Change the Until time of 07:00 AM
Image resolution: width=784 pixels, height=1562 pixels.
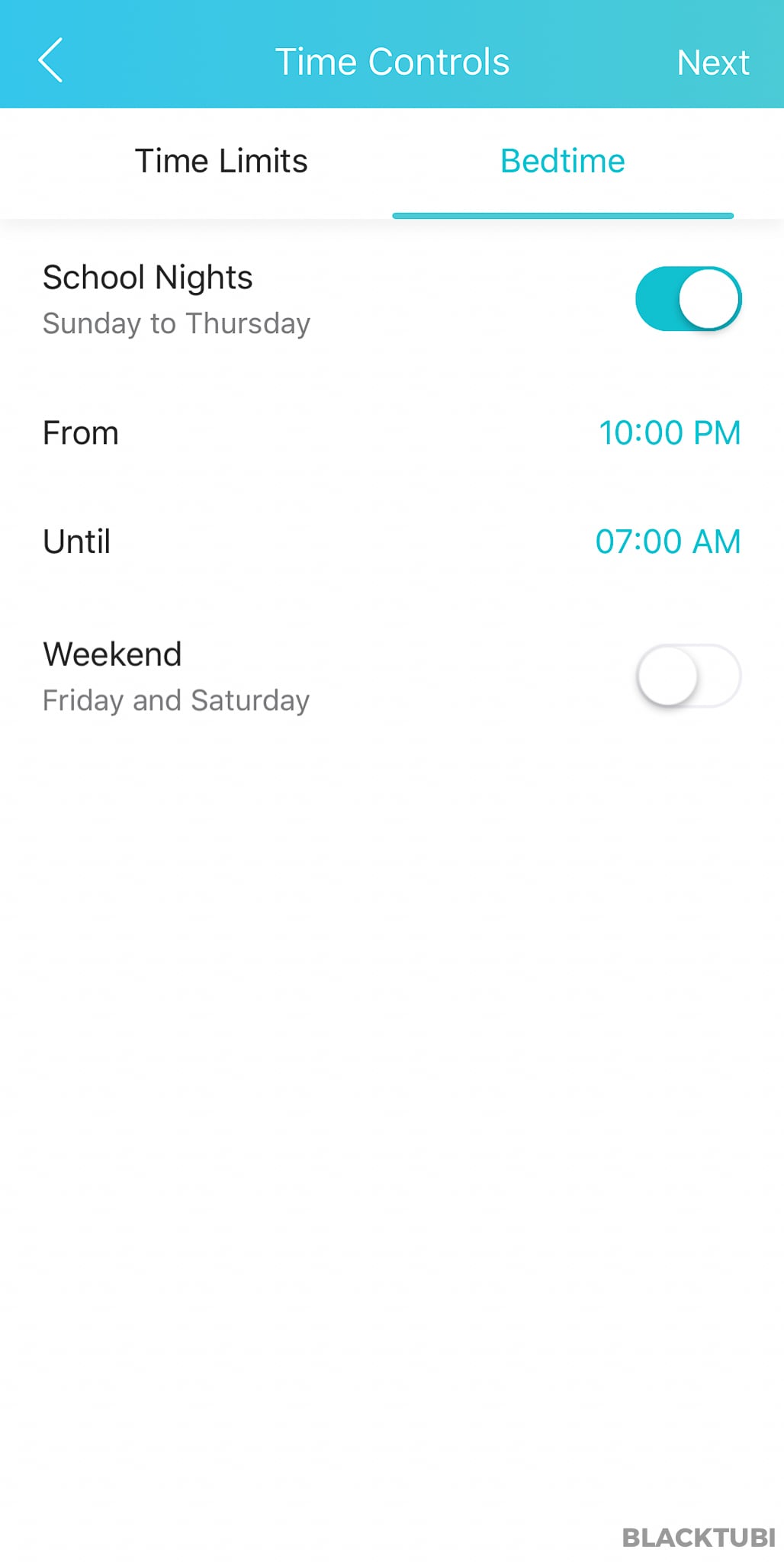click(x=668, y=542)
